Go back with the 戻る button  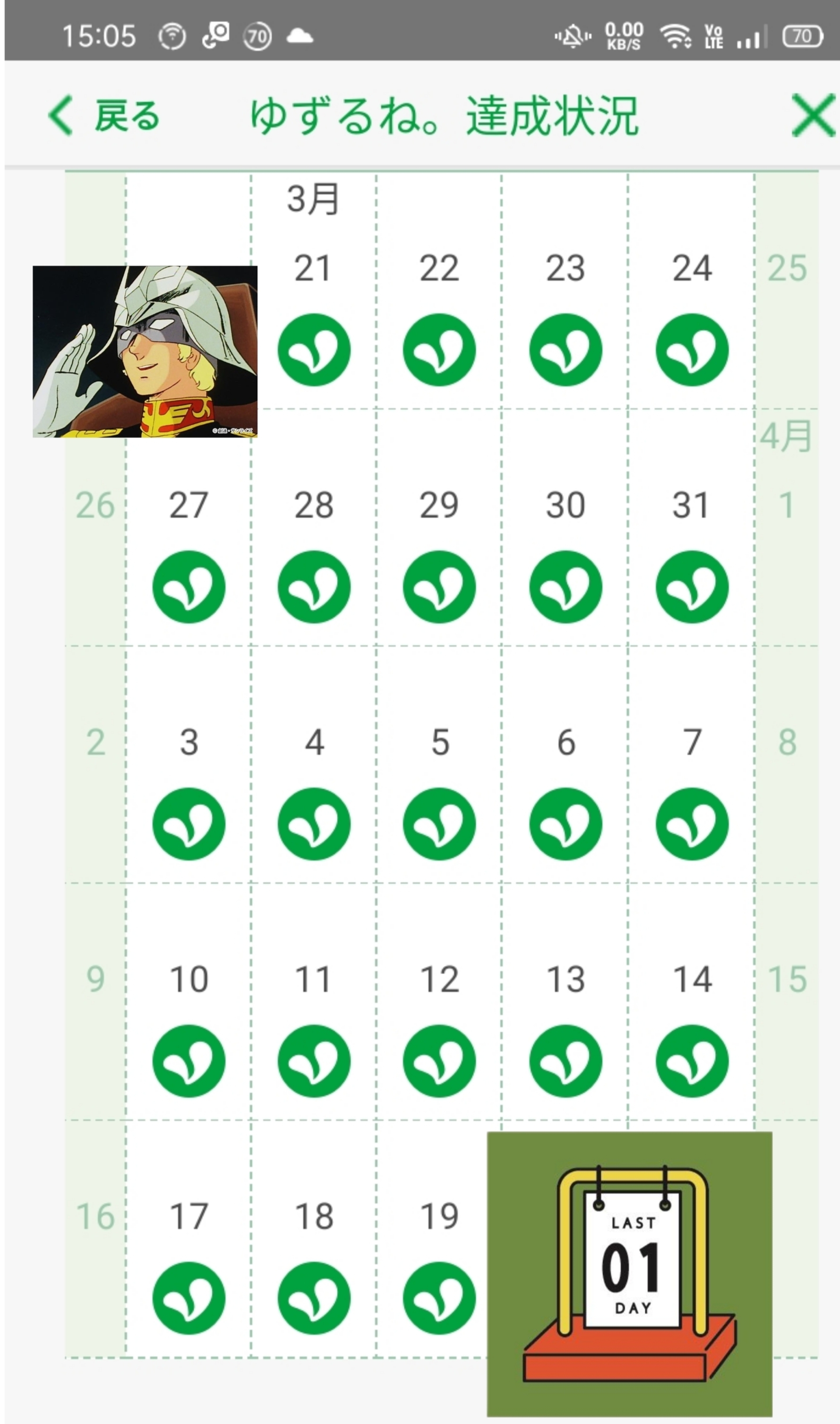(x=104, y=115)
